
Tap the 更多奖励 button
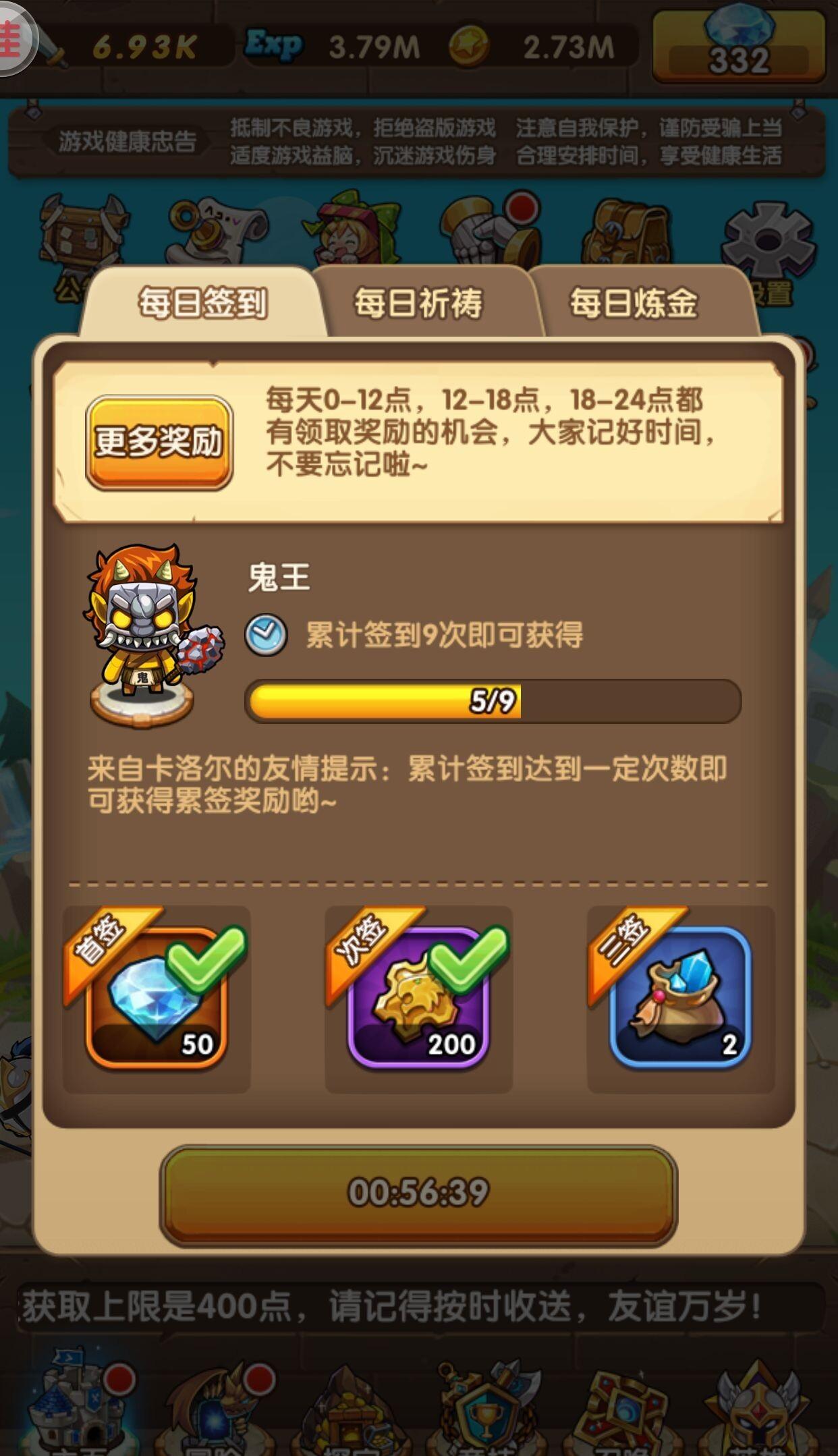tap(159, 443)
